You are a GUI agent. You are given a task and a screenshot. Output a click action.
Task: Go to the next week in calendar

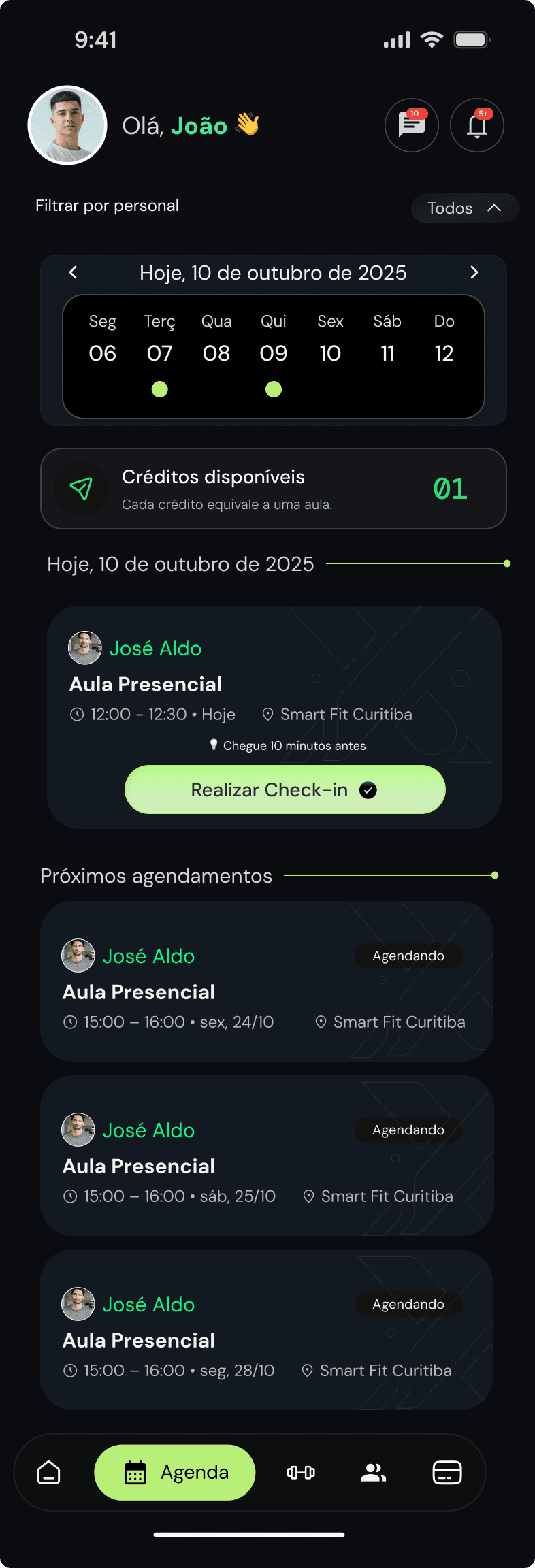[x=474, y=273]
